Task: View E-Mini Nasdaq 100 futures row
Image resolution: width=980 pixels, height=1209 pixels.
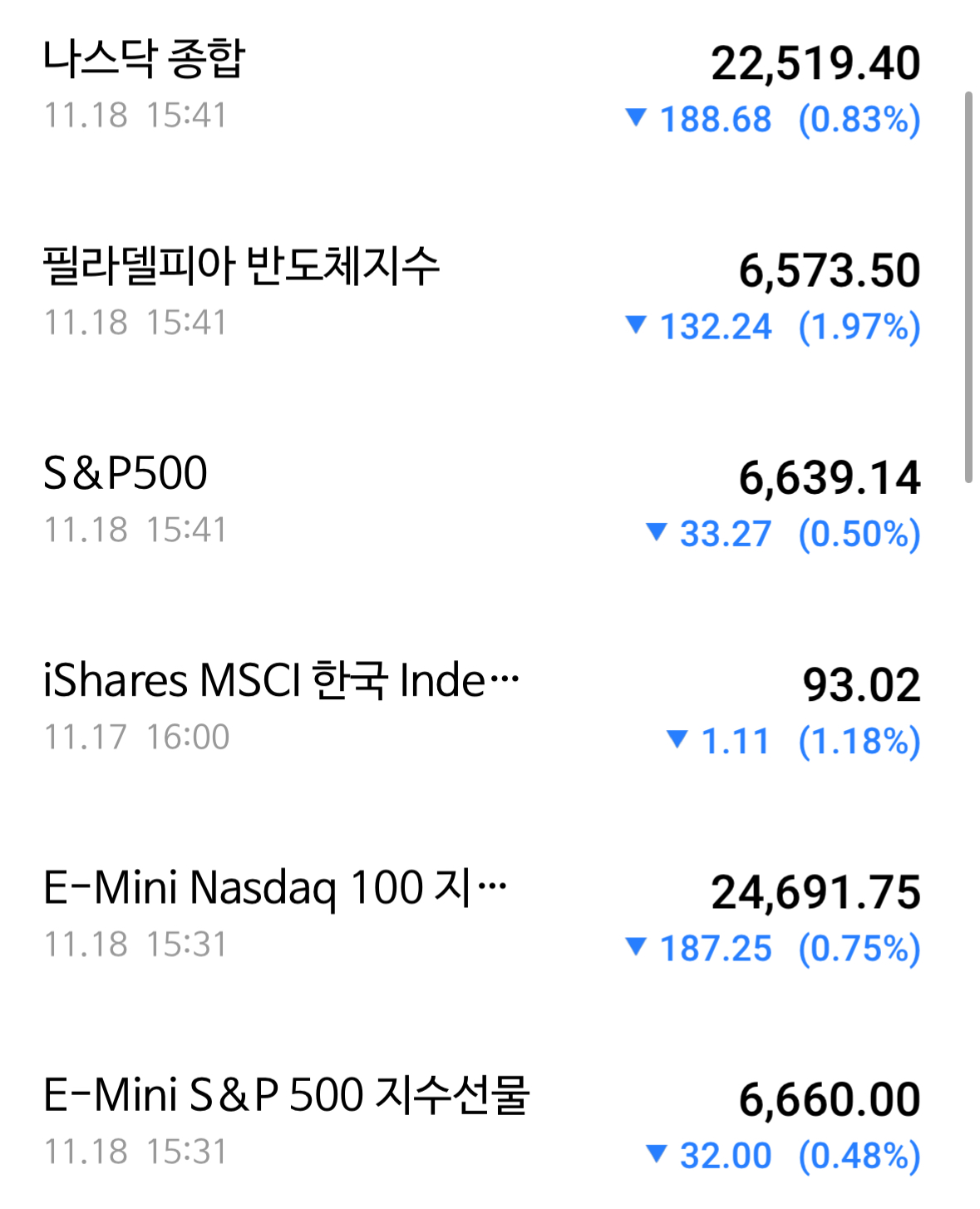Action: tap(482, 915)
